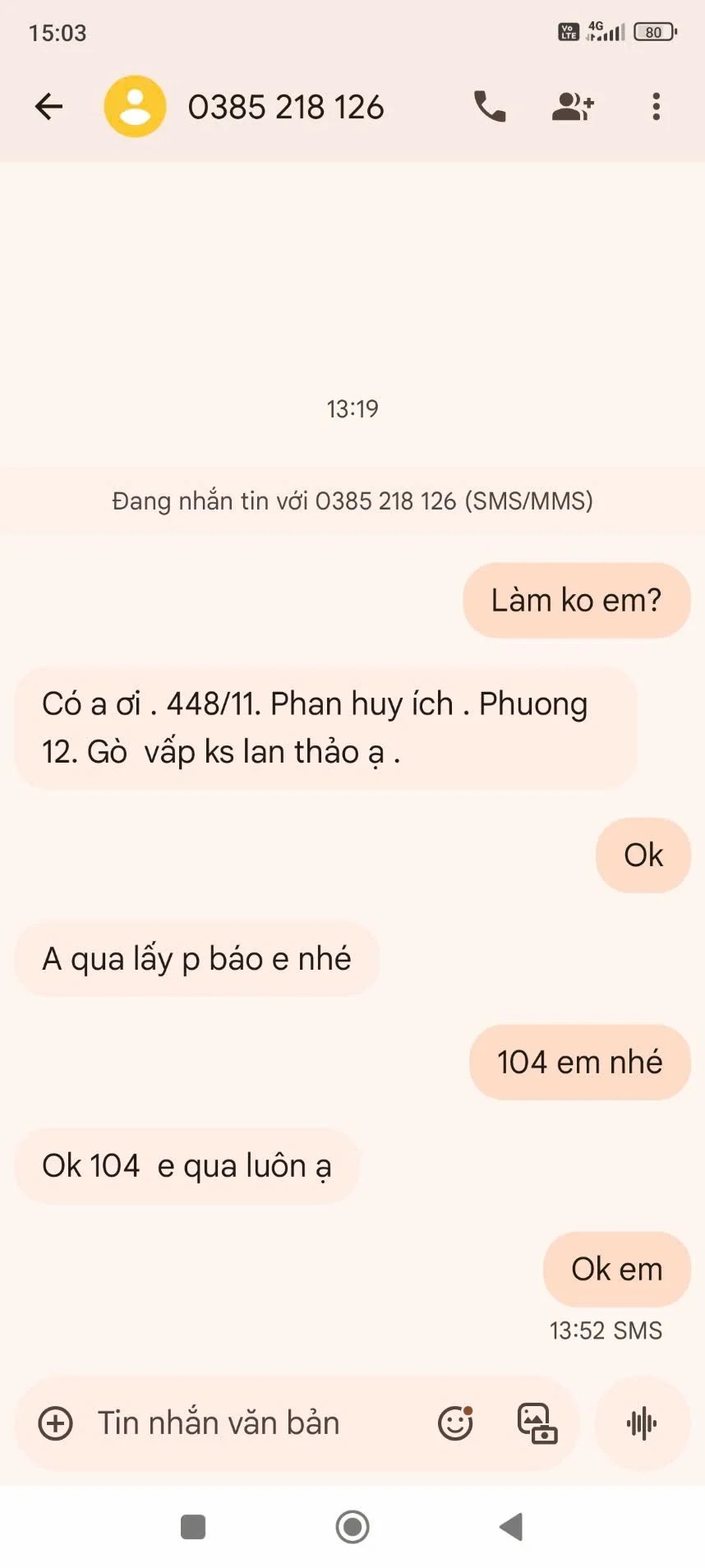Open the overflow menu
705x1568 pixels.
click(656, 106)
